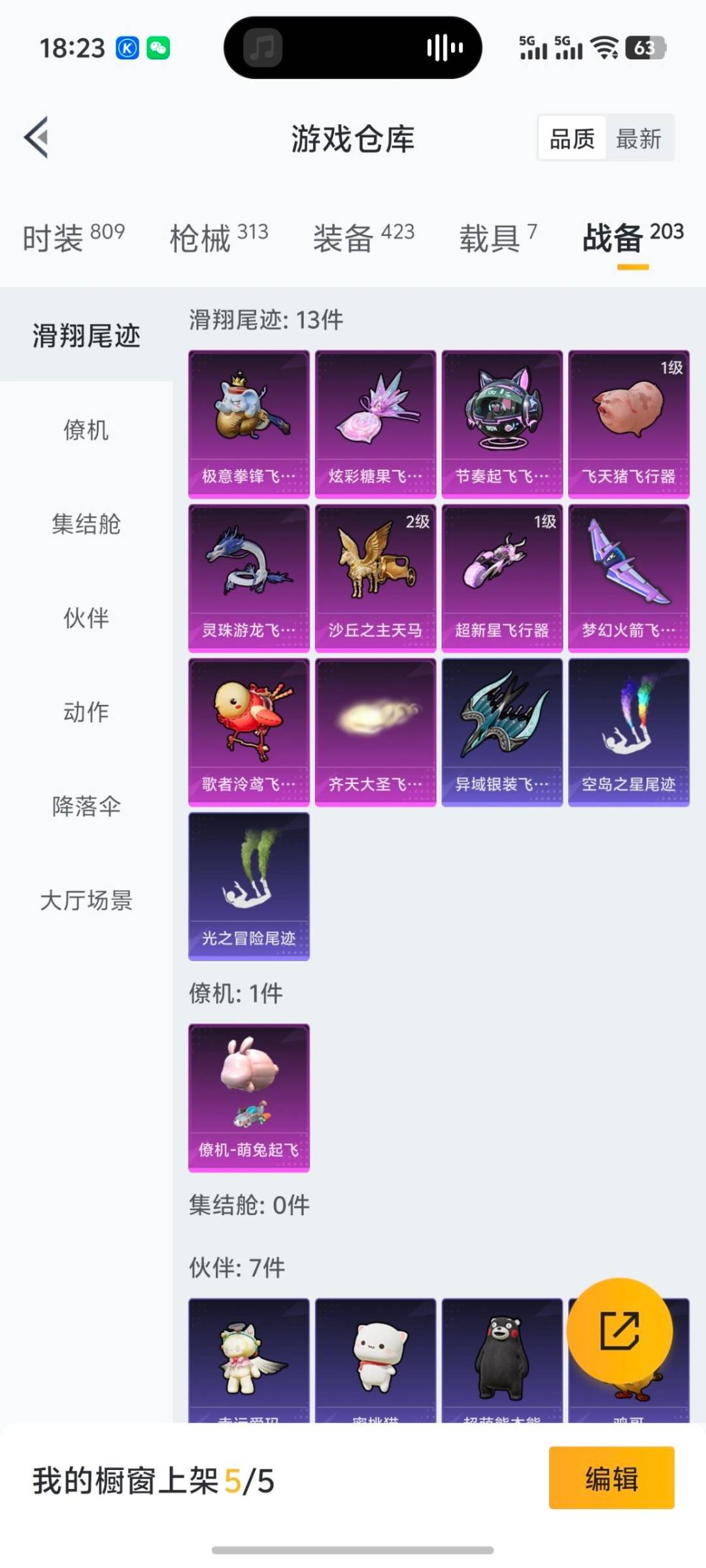Open the 载具 tab

pos(497,238)
